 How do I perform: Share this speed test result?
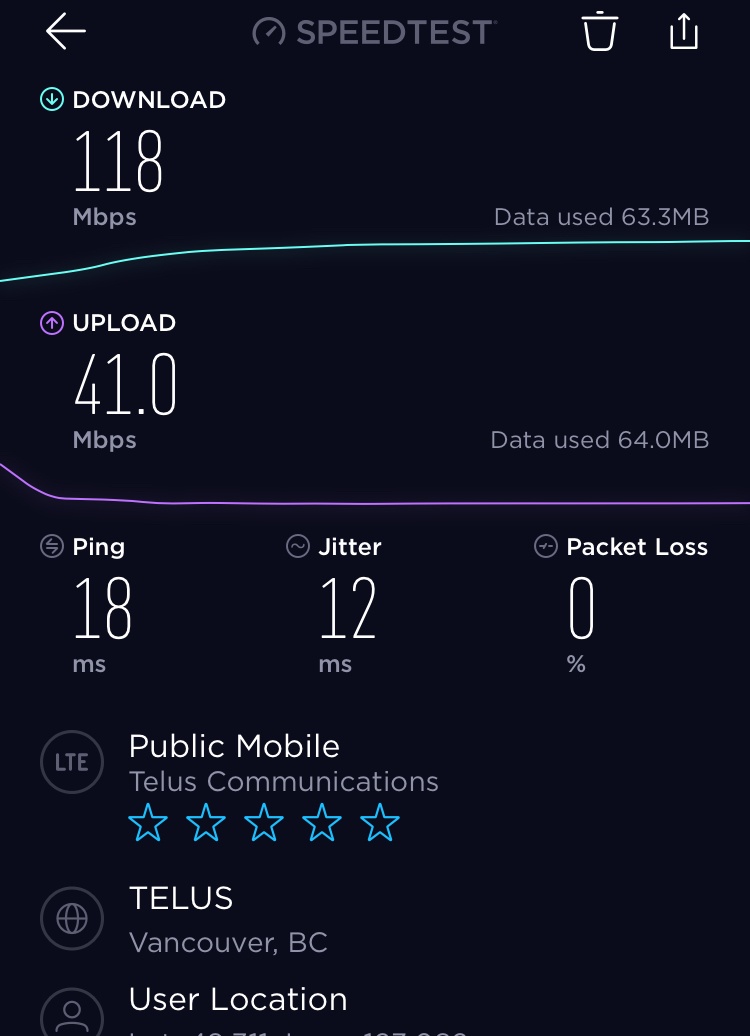[x=683, y=32]
